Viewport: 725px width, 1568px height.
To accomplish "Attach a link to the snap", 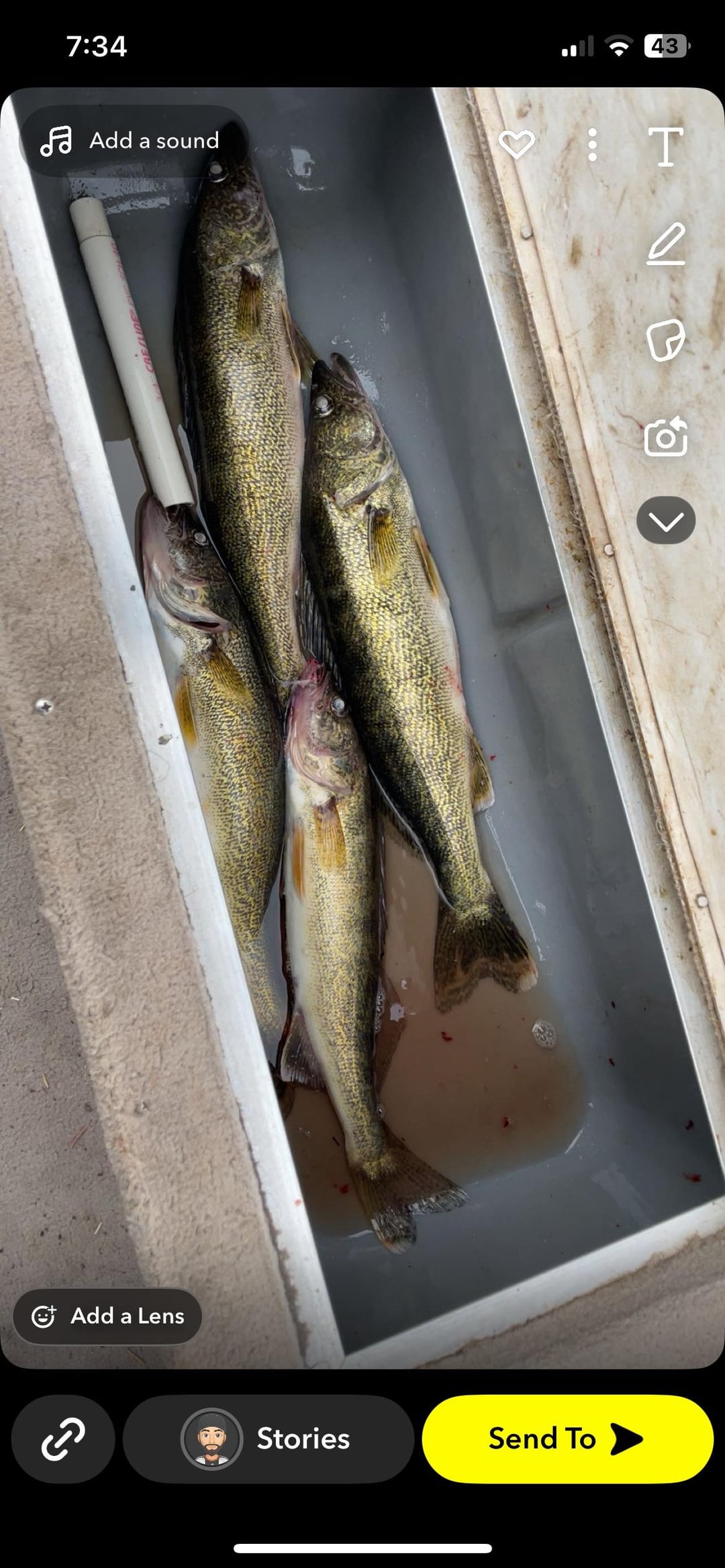I will [63, 1439].
